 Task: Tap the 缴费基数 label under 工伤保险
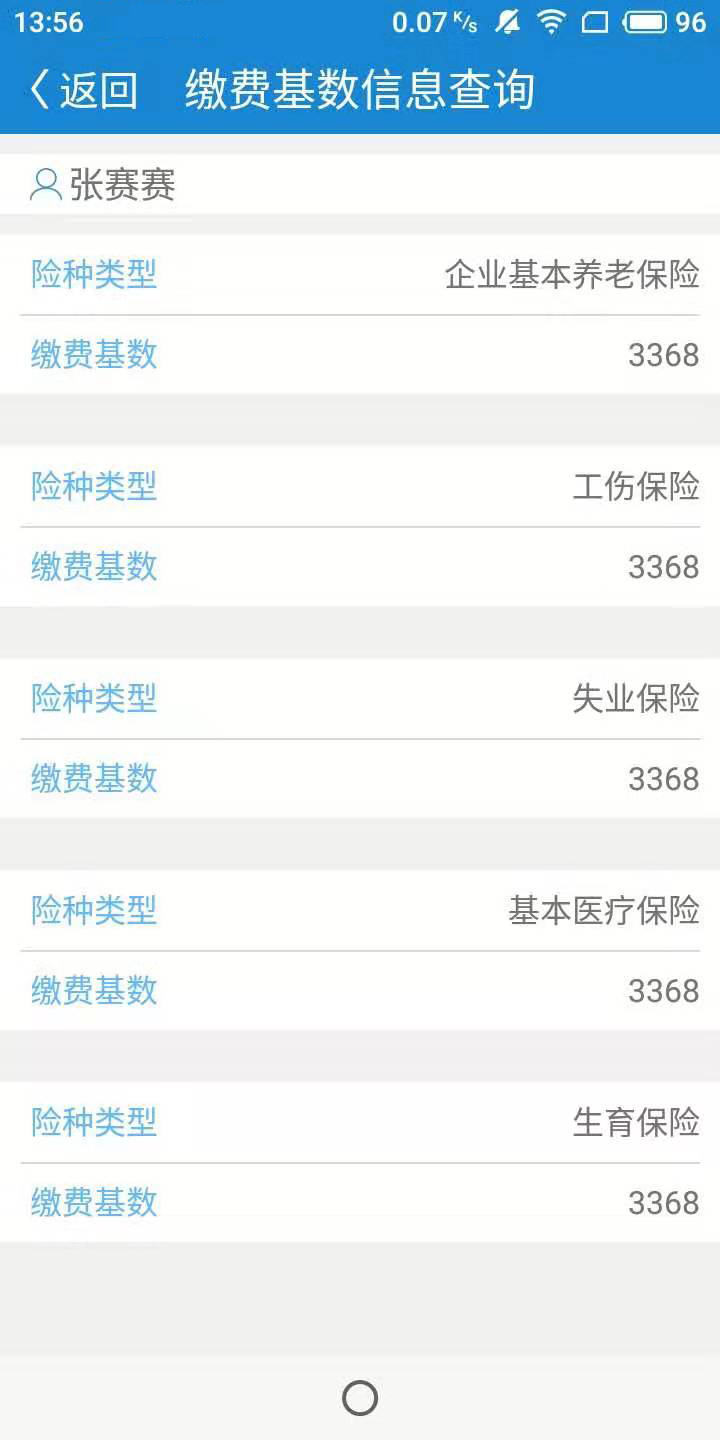point(93,567)
